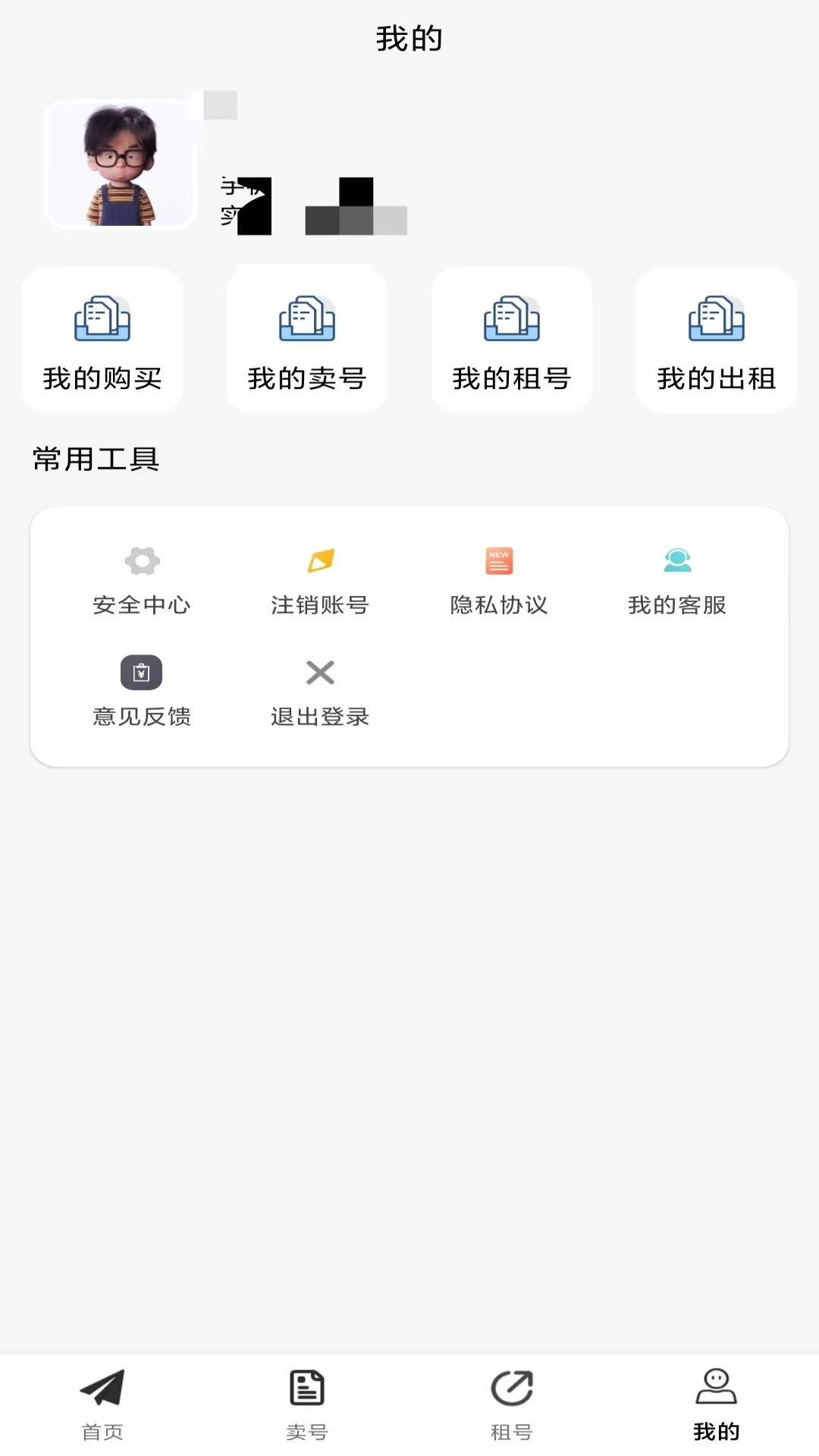The height and width of the screenshot is (1456, 819).
Task: Click the 卖号 document nav icon
Action: (x=307, y=1390)
